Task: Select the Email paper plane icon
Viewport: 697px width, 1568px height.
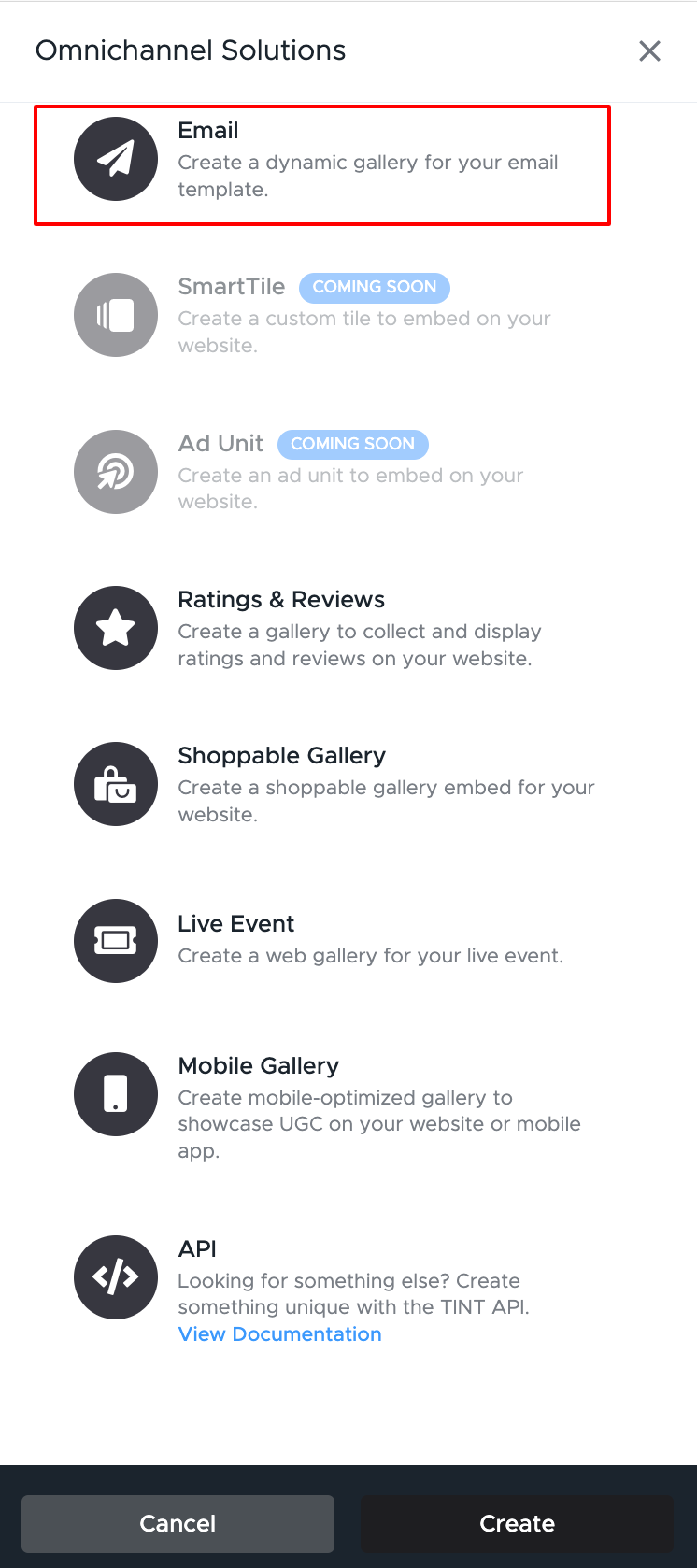Action: point(116,159)
